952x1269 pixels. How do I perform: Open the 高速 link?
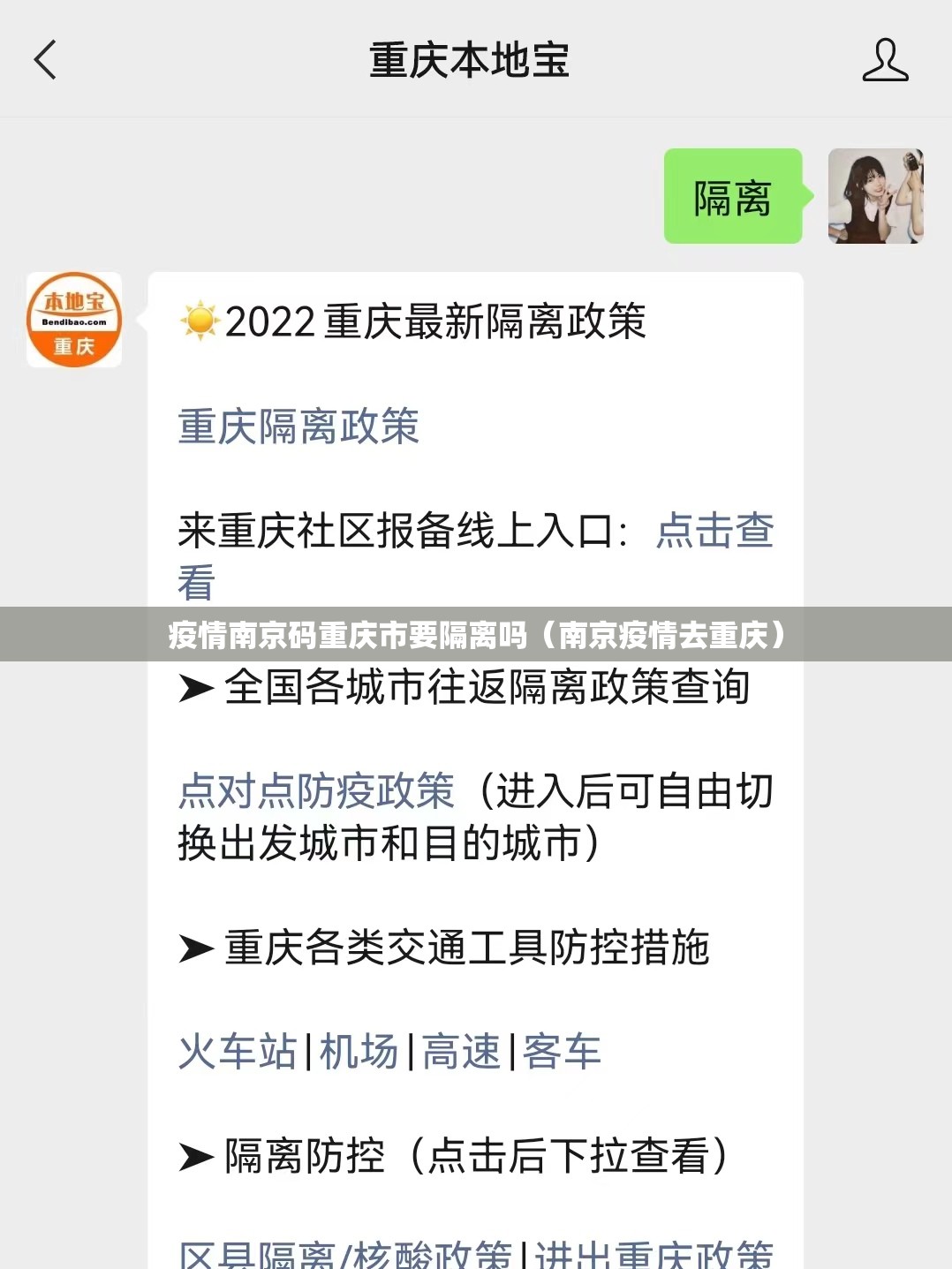coord(461,1052)
